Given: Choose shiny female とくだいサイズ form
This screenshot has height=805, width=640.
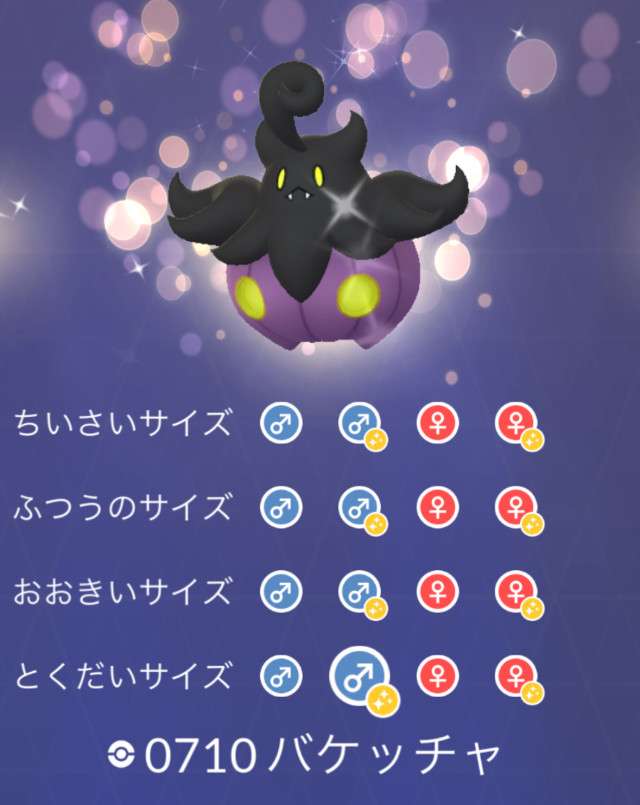Looking at the screenshot, I should 512,676.
